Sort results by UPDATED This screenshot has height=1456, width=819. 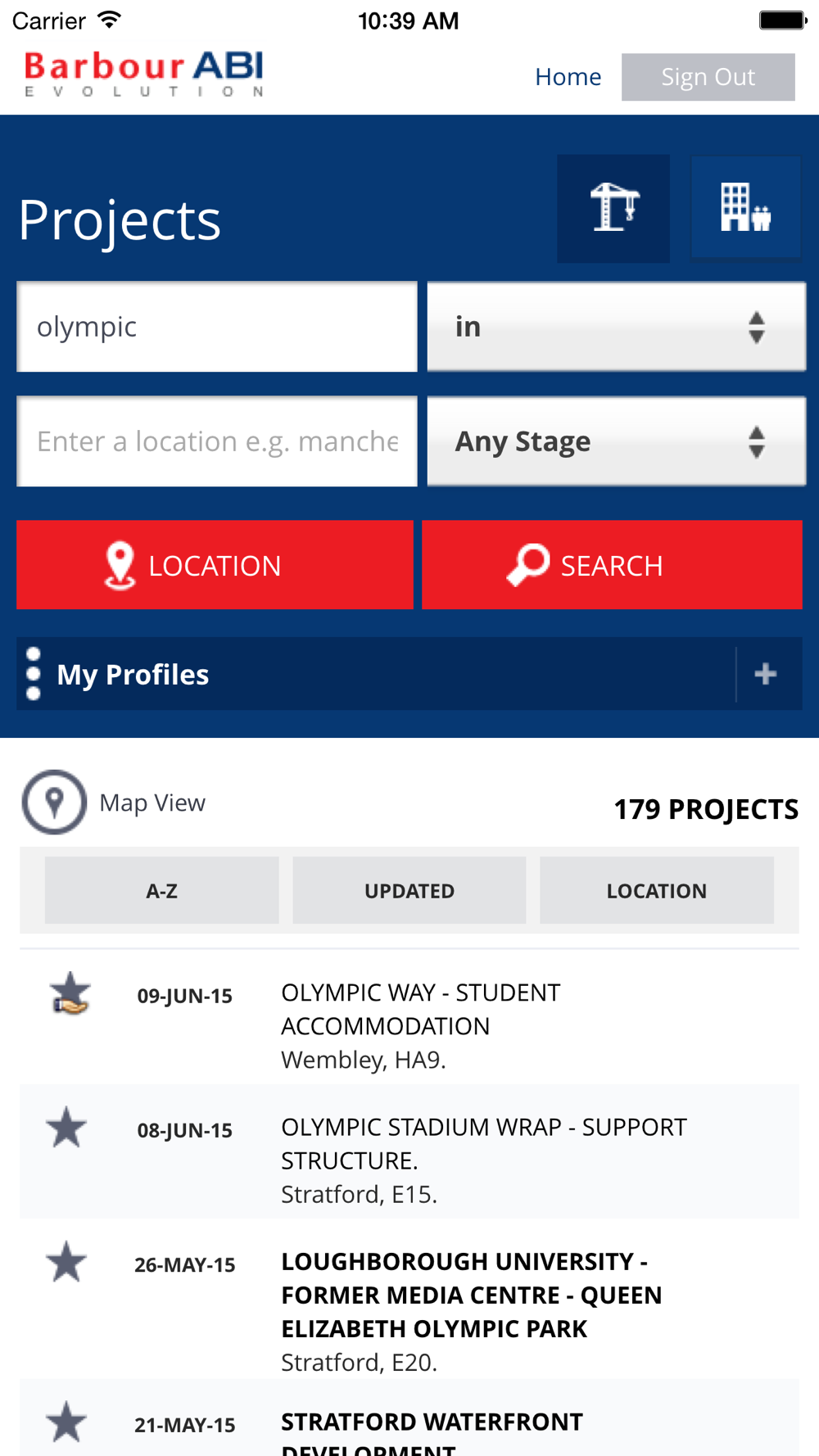(x=409, y=891)
